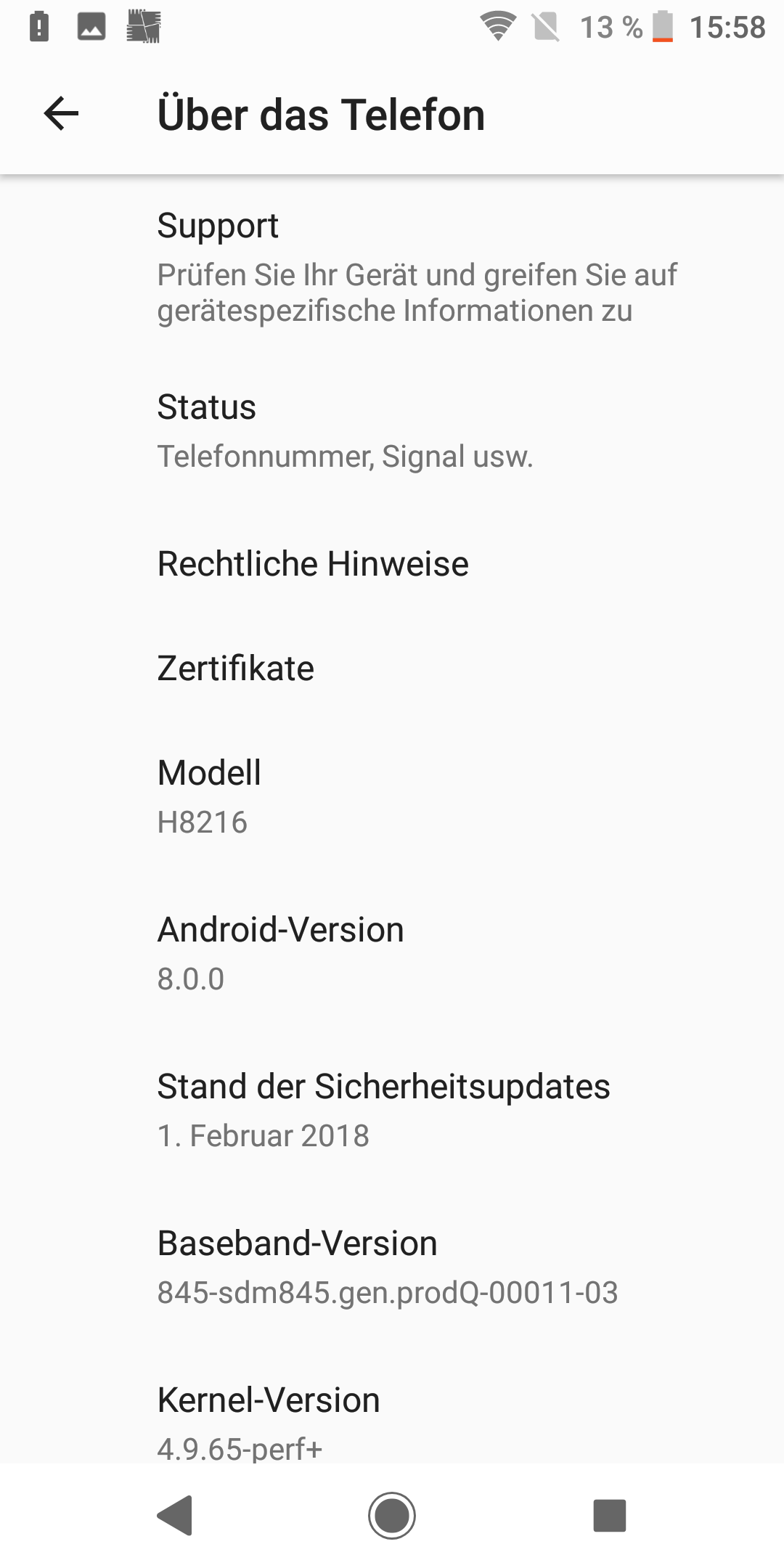Open Status with Telefonnummer and Signal
This screenshot has width=784, height=1568.
(x=392, y=430)
